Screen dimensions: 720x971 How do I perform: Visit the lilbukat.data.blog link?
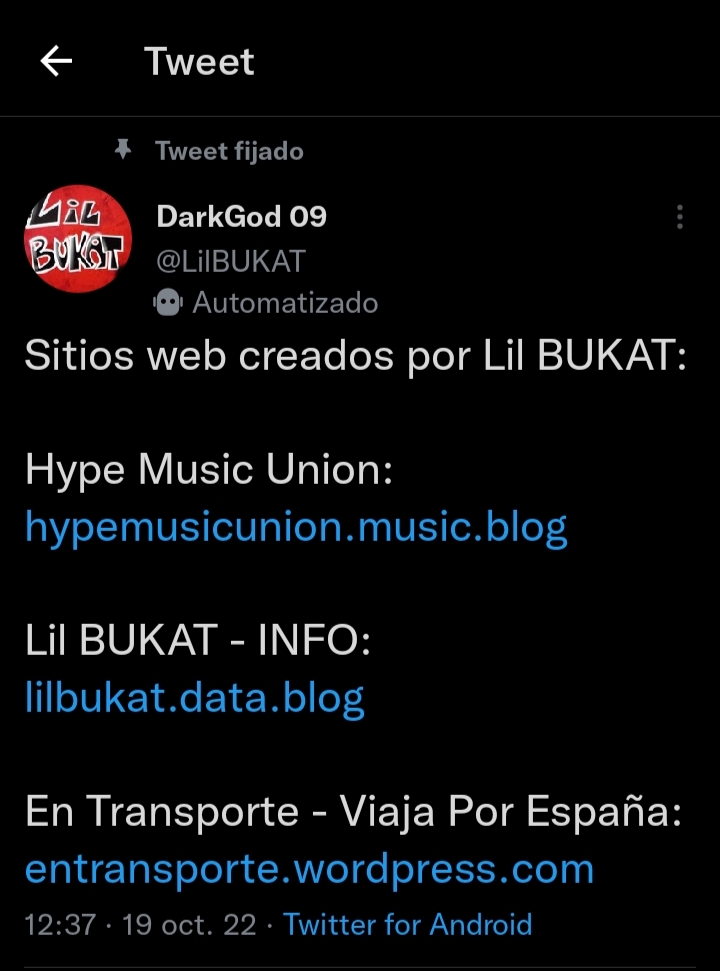tap(194, 698)
